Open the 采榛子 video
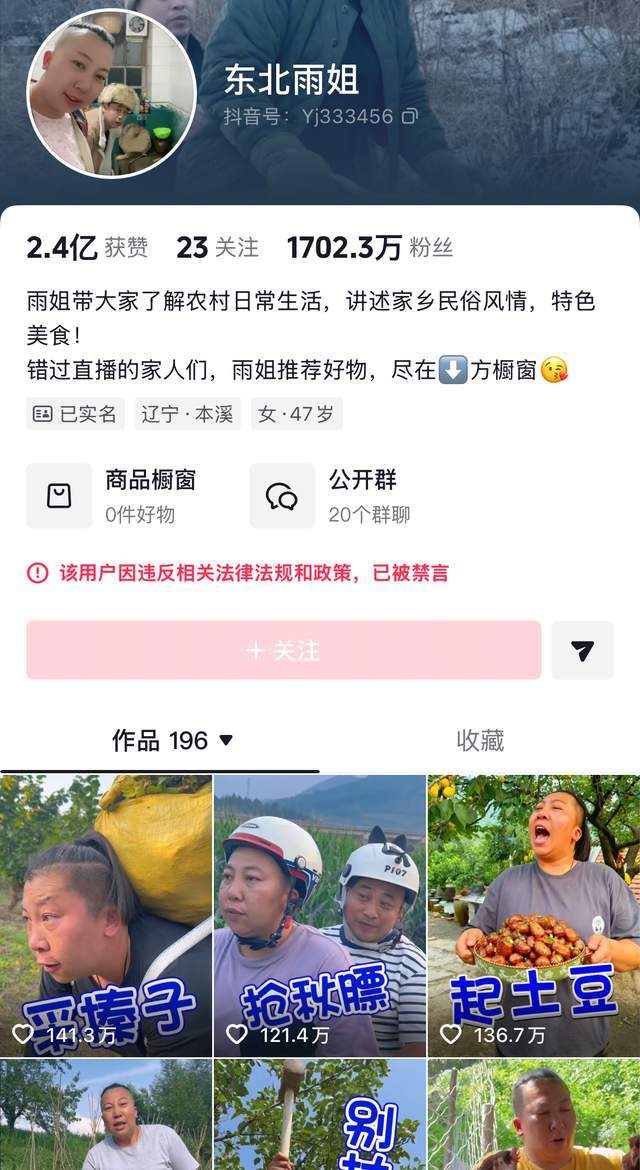Viewport: 640px width, 1170px height. [106, 915]
